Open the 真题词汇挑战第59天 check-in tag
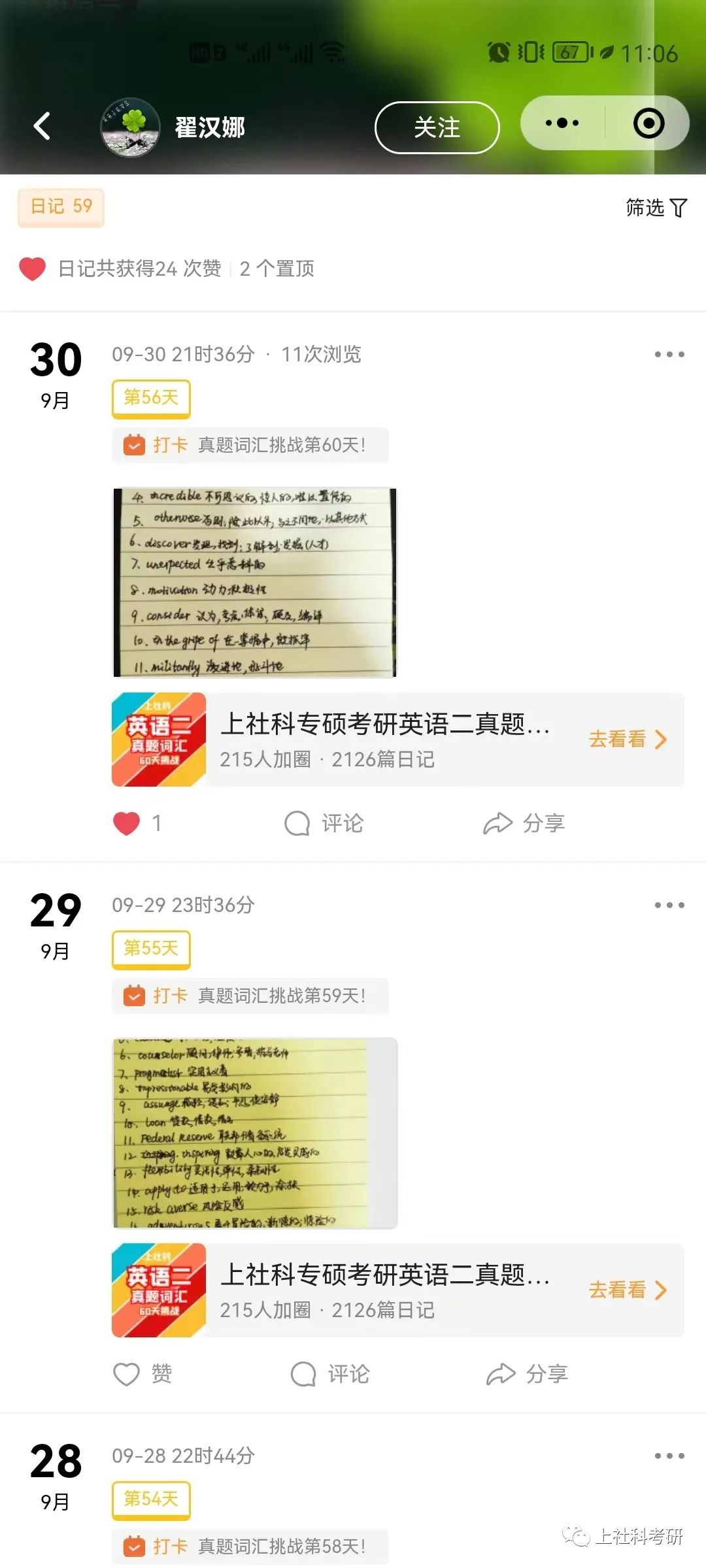 250,996
